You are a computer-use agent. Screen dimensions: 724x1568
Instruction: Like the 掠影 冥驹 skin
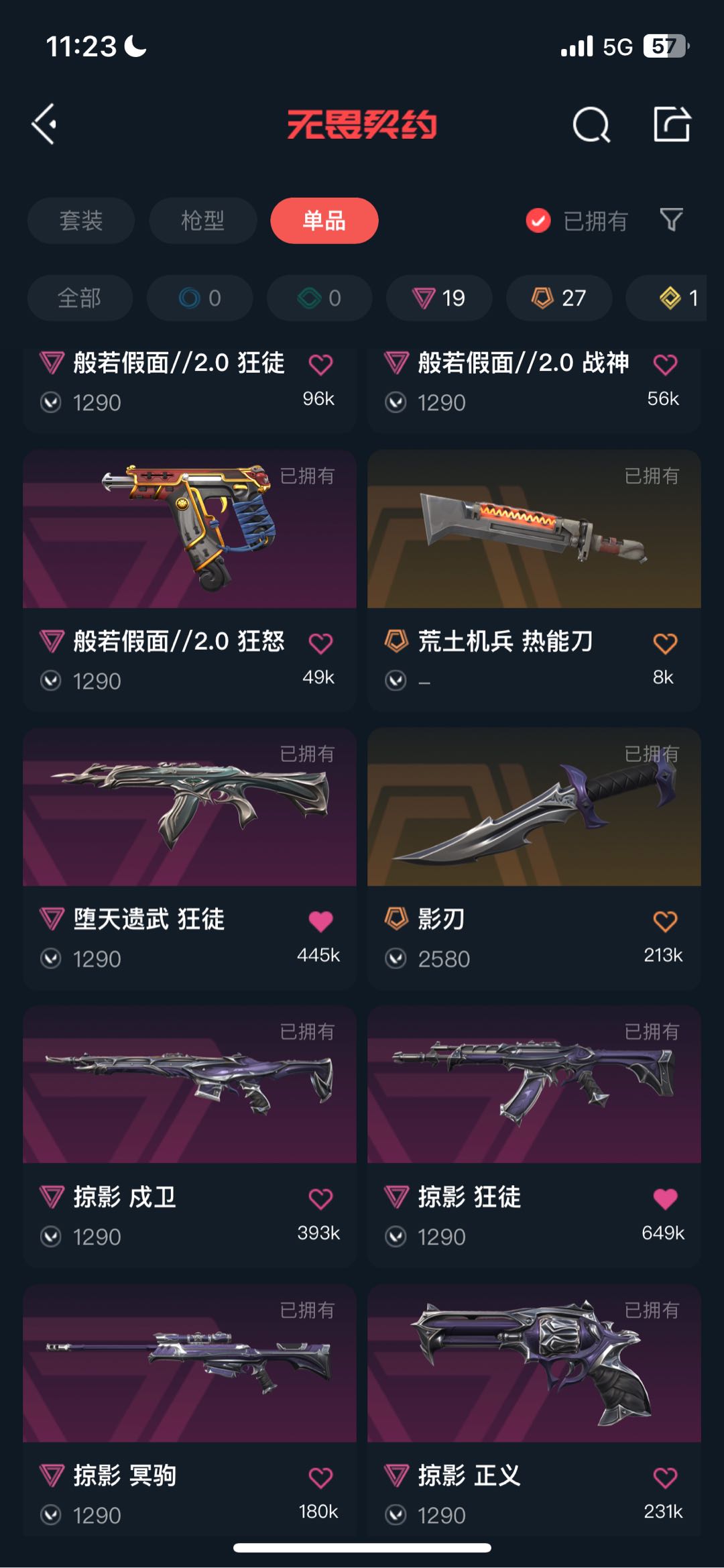tap(320, 1477)
